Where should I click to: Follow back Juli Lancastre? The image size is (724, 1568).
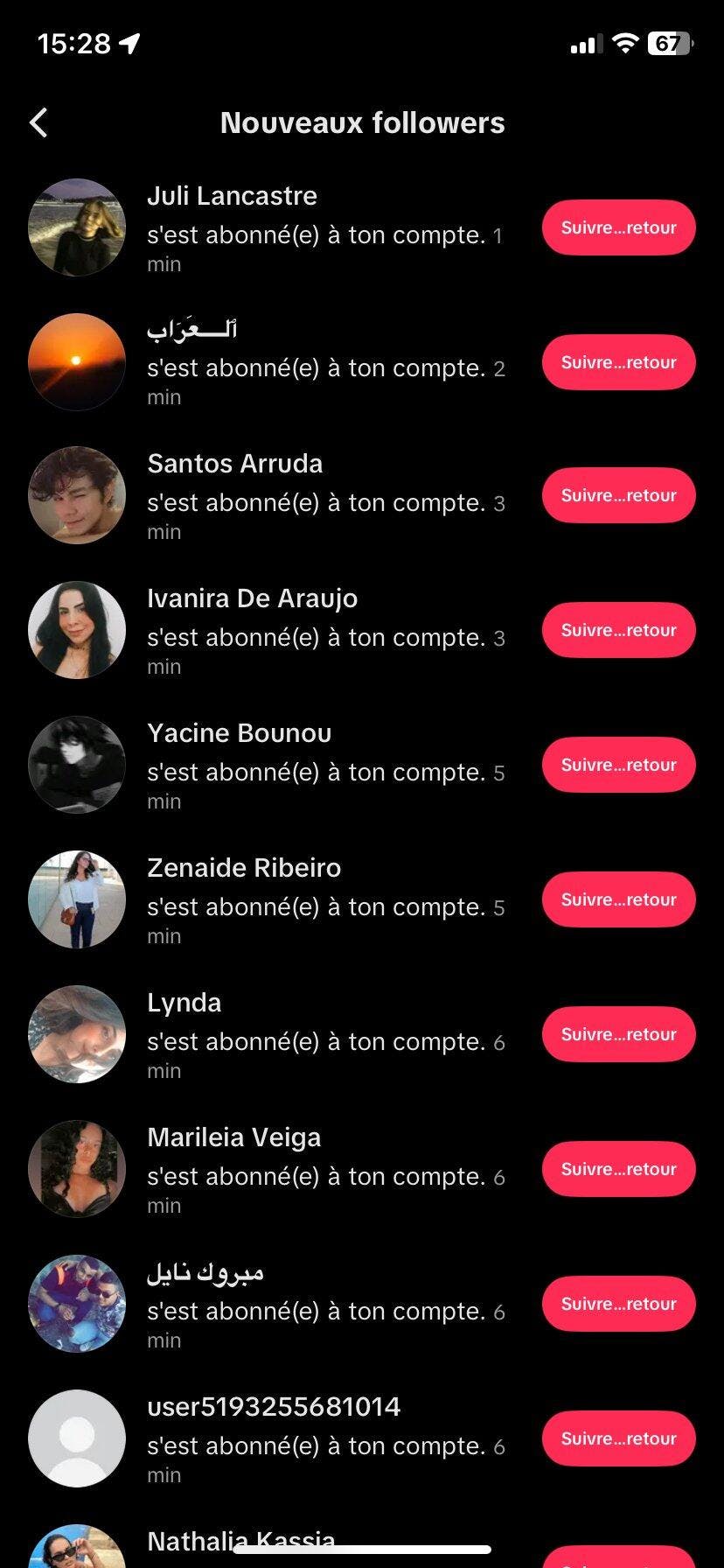pyautogui.click(x=618, y=227)
